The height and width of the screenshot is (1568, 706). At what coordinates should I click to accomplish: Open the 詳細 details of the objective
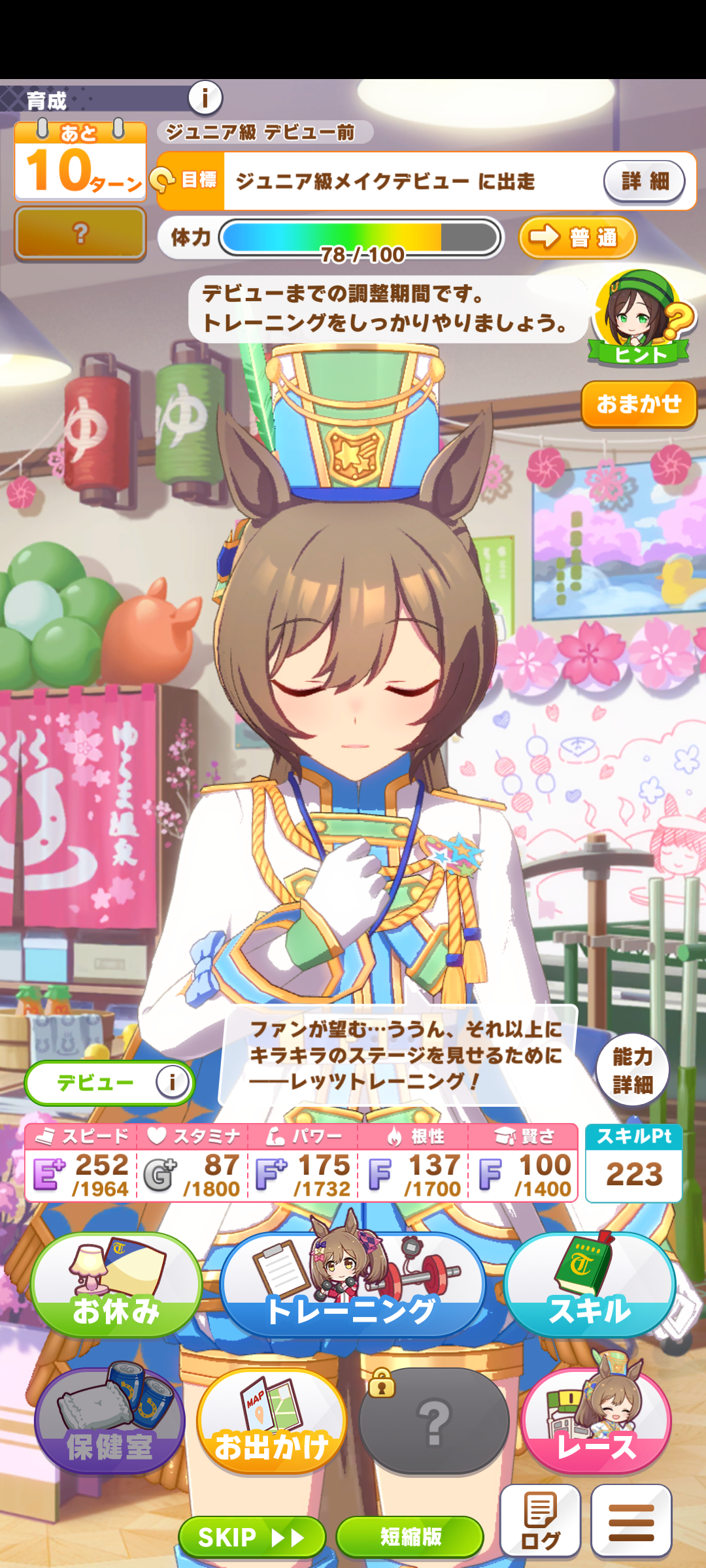pos(644,181)
